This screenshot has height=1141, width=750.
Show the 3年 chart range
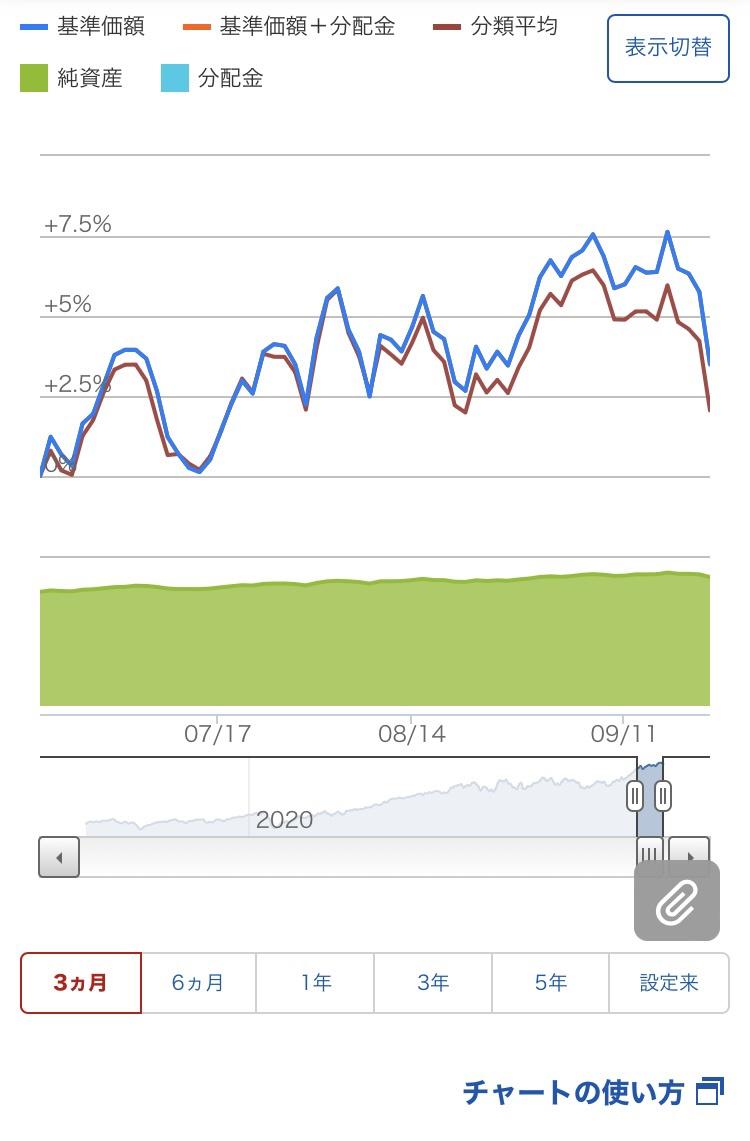[x=433, y=983]
